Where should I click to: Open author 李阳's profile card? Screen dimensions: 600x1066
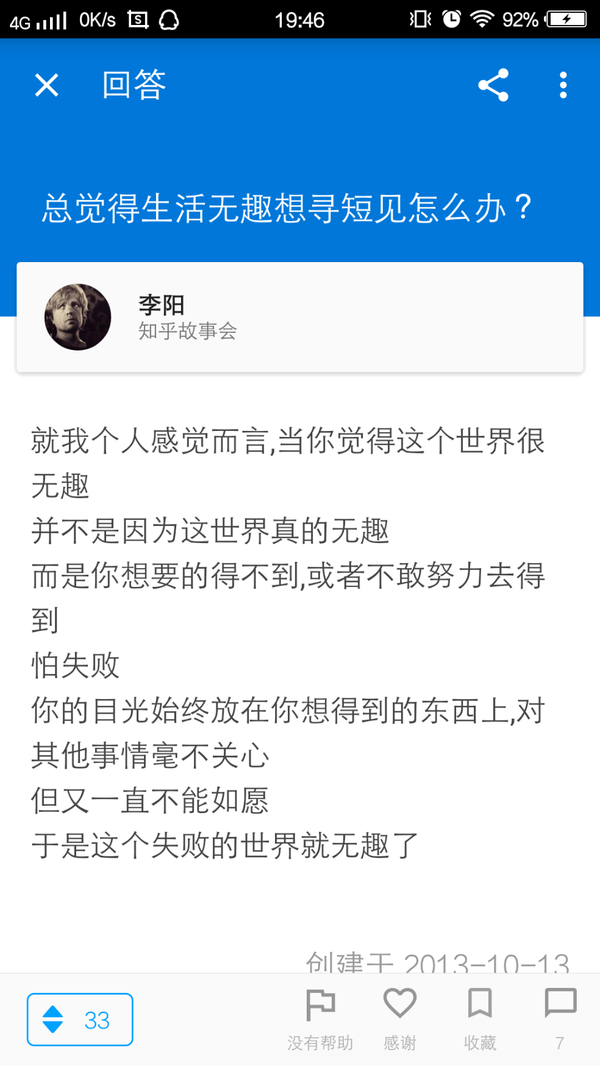coord(300,317)
